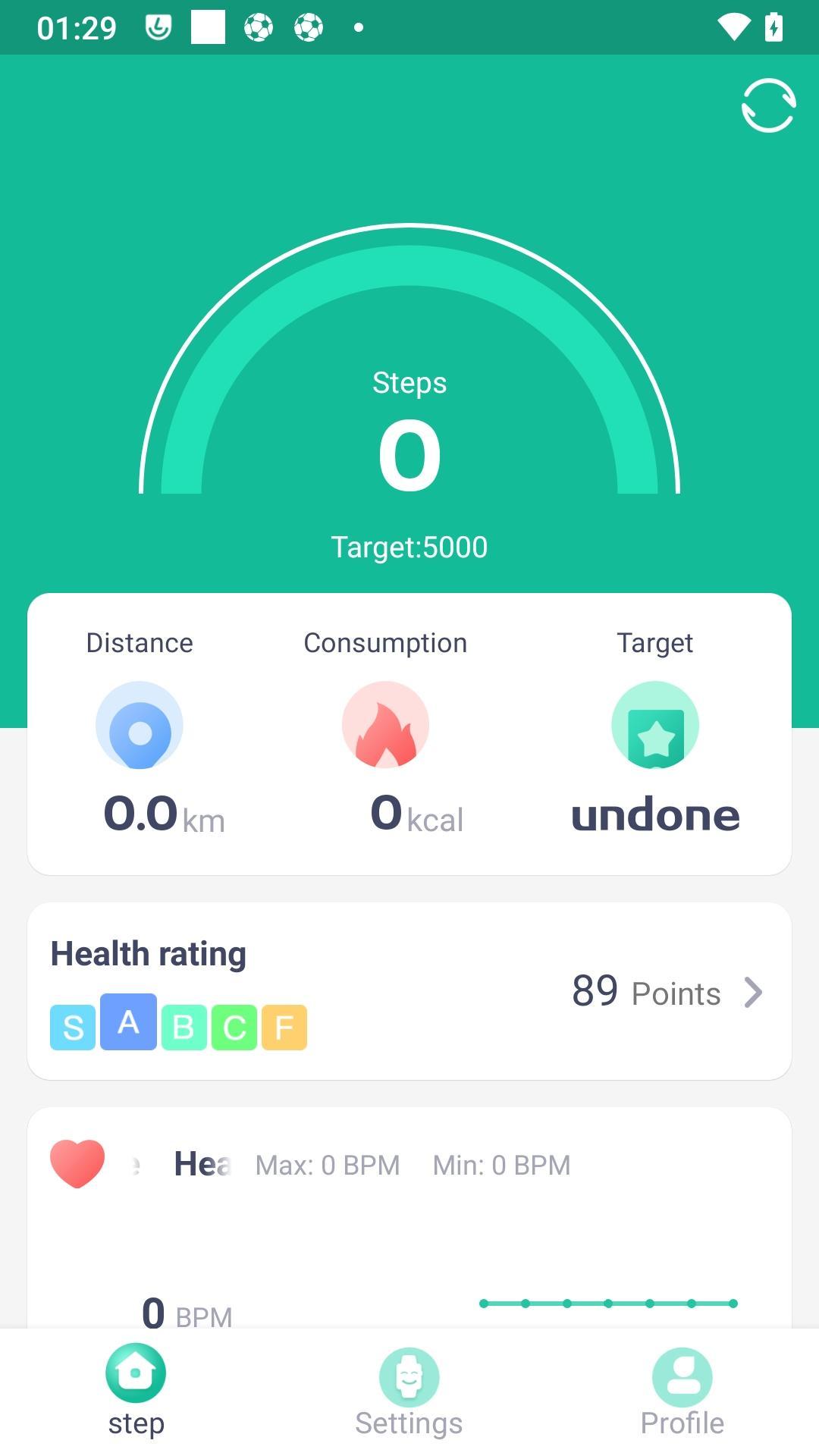Open the Health rating points details
Viewport: 819px width, 1456px height.
[x=667, y=993]
